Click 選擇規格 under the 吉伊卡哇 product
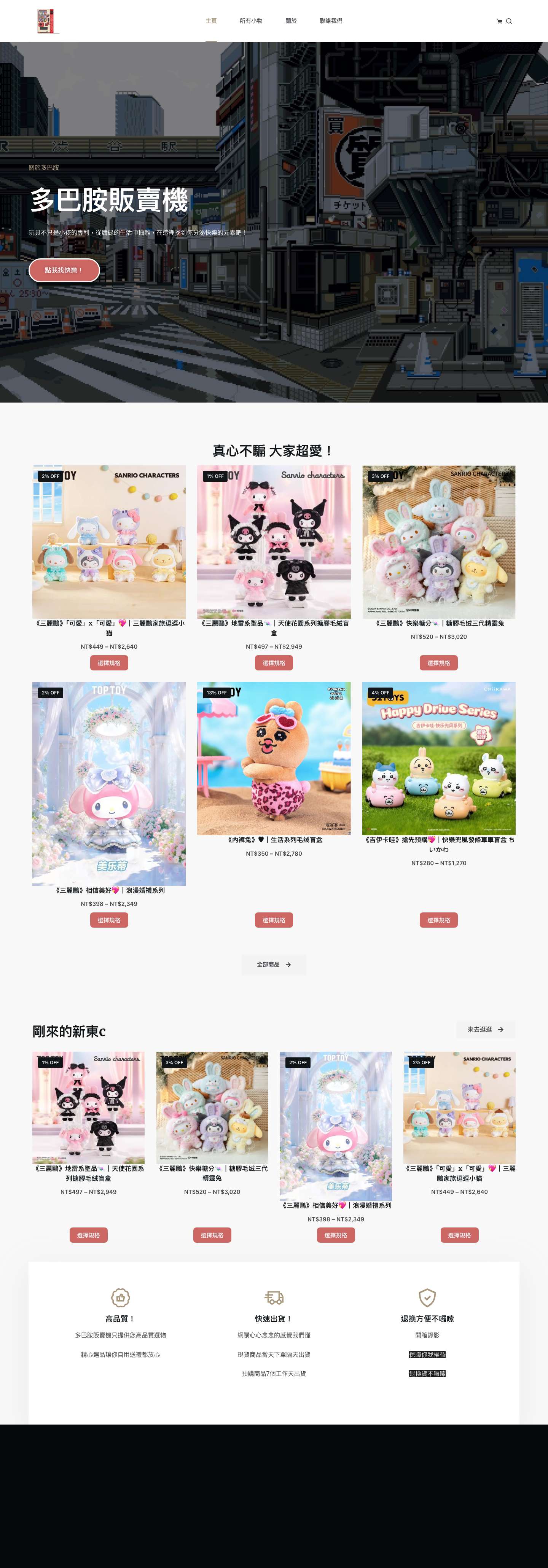Image resolution: width=548 pixels, height=1568 pixels. coord(438,920)
